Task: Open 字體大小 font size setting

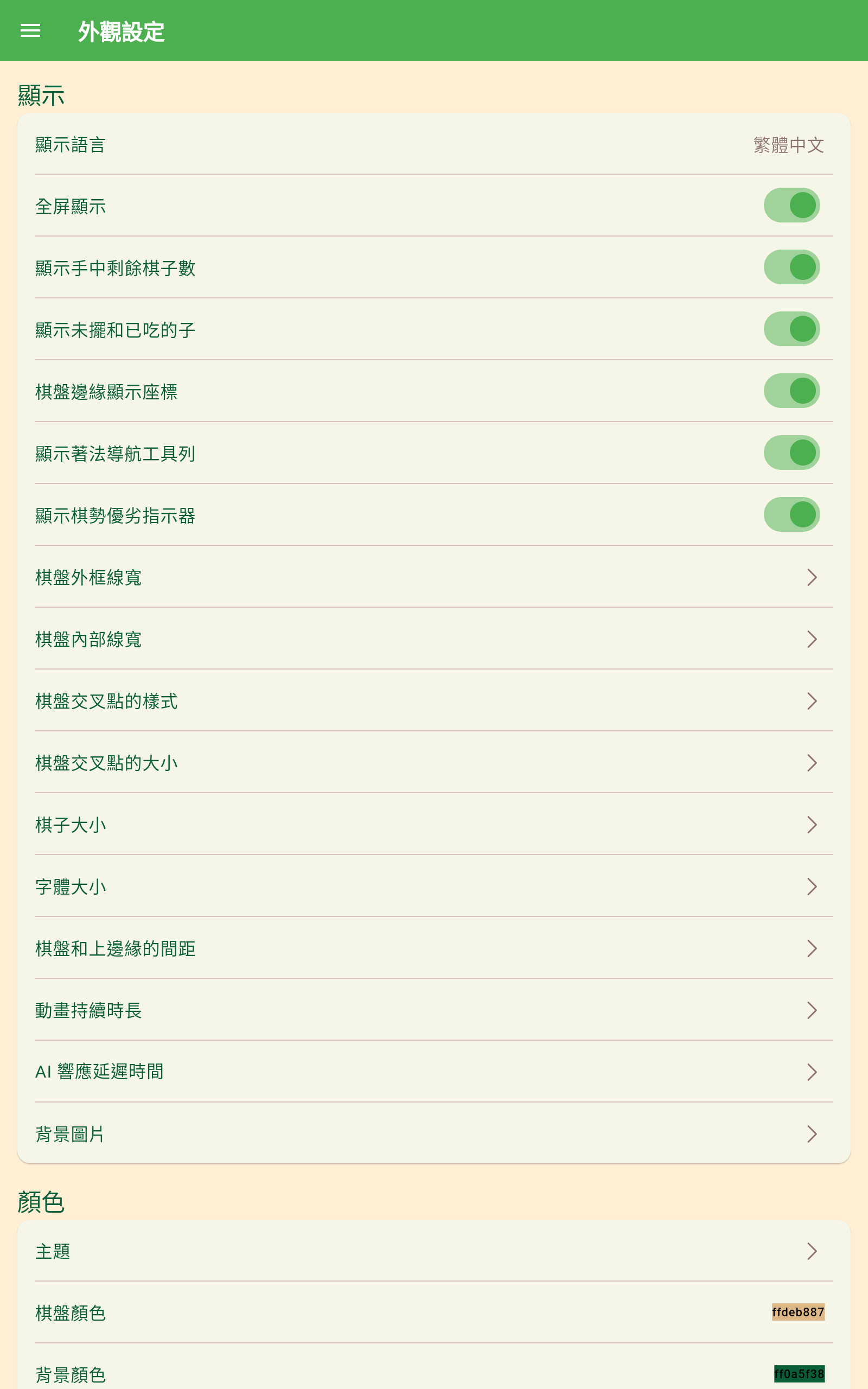Action: coord(433,887)
